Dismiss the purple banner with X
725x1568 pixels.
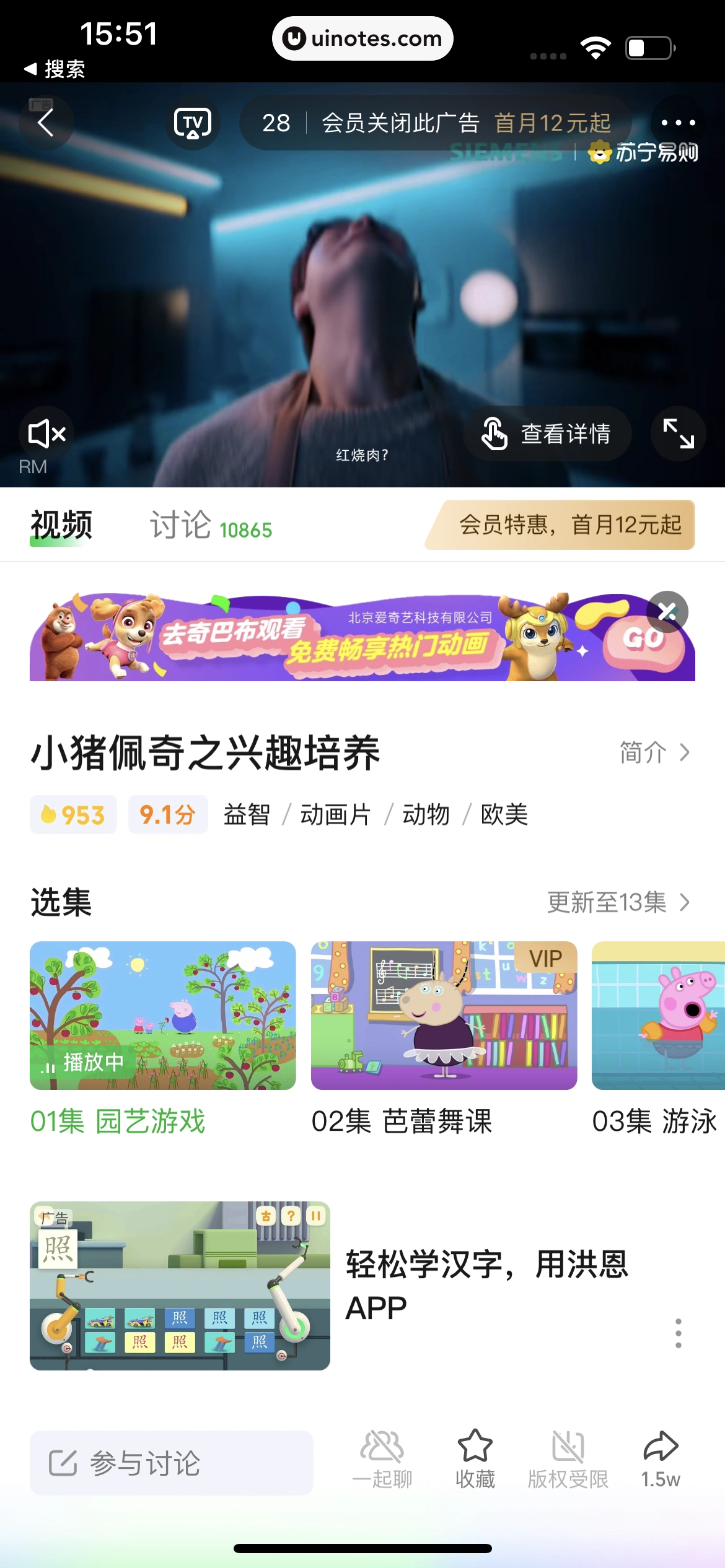pos(667,611)
